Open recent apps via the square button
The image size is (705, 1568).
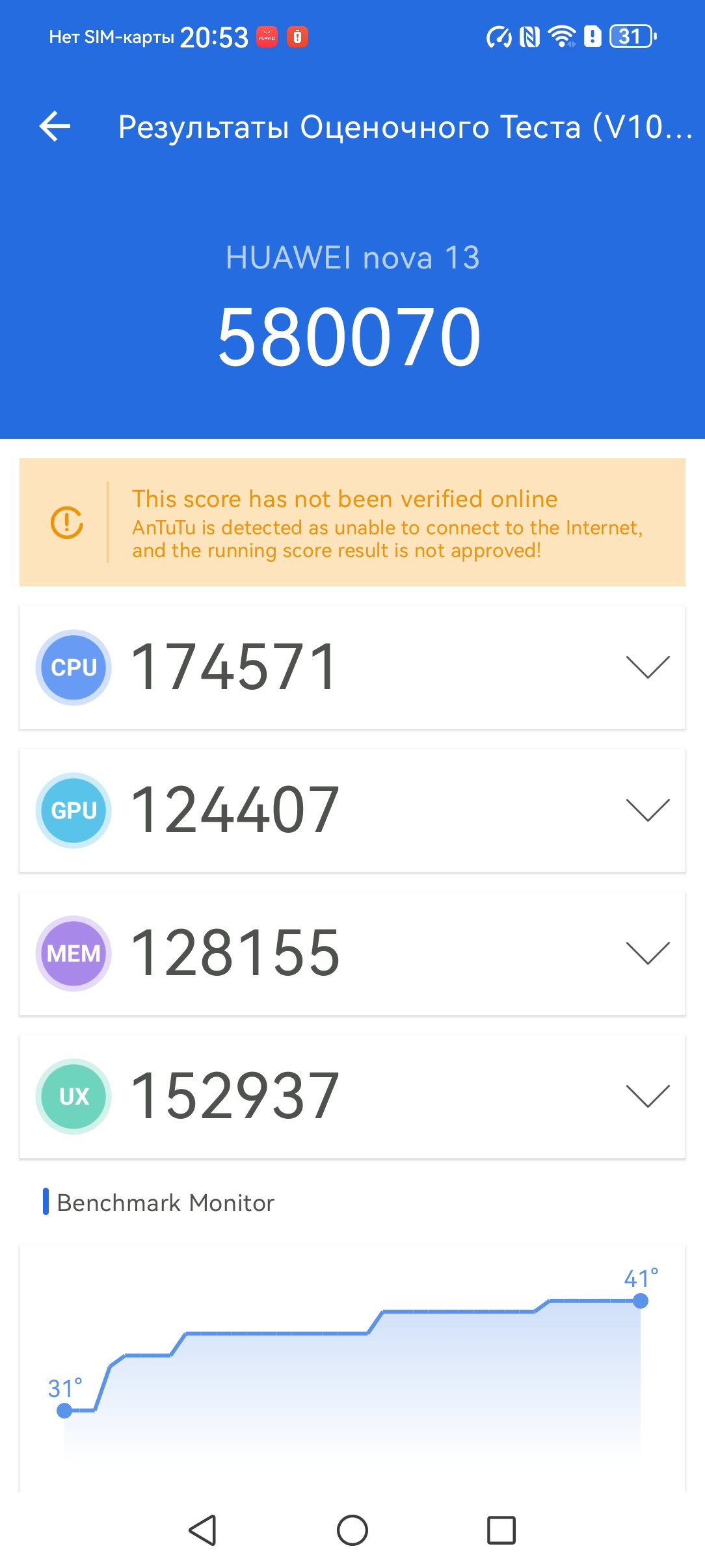501,1530
